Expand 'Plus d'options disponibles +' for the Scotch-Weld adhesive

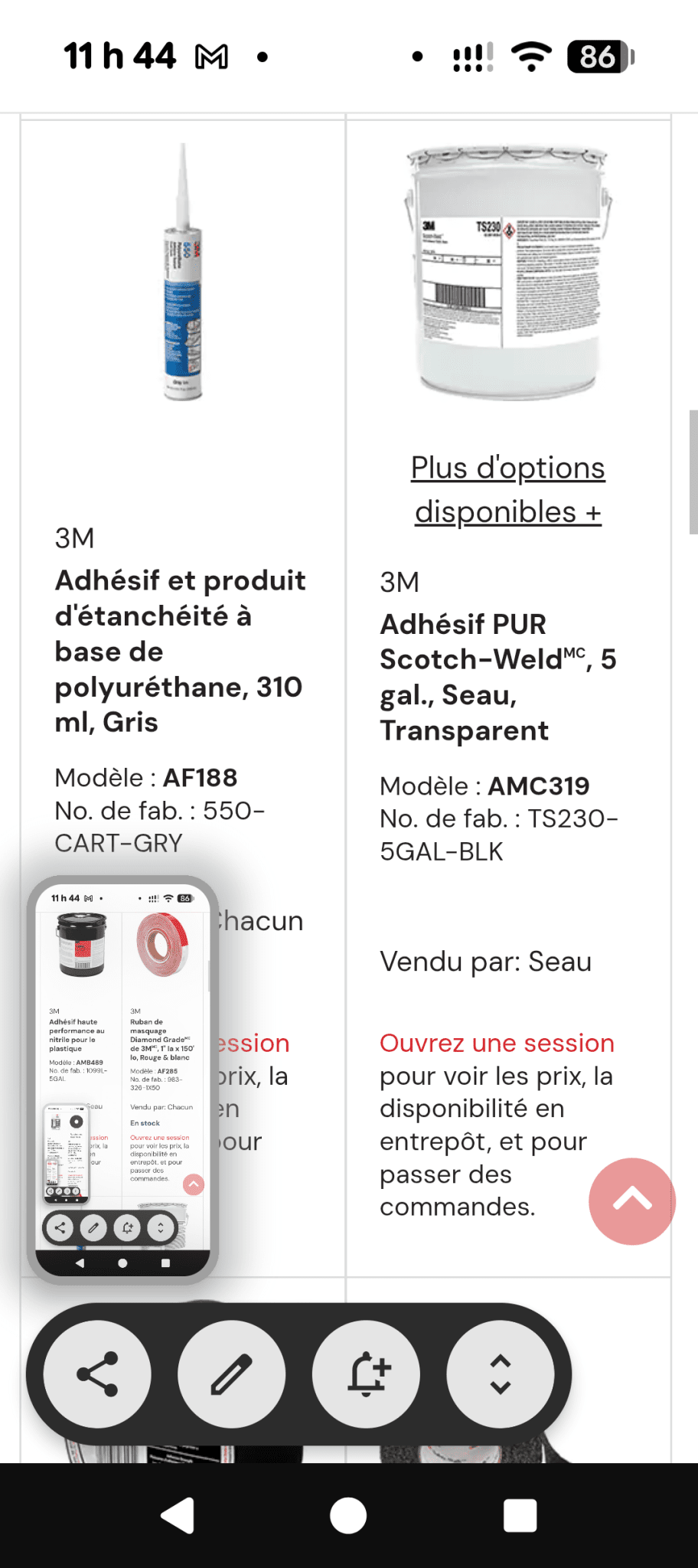(507, 490)
